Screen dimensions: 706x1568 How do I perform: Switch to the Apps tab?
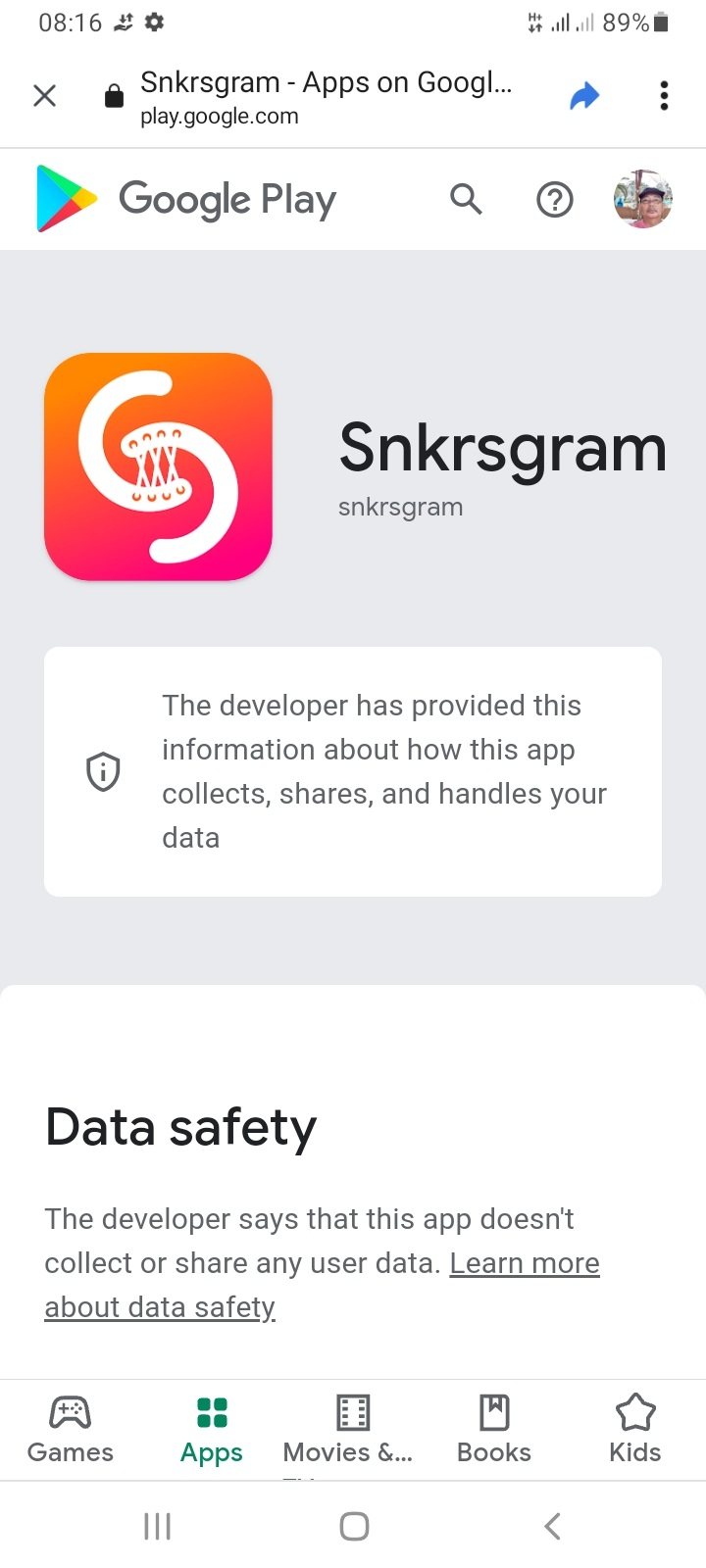tap(211, 1430)
